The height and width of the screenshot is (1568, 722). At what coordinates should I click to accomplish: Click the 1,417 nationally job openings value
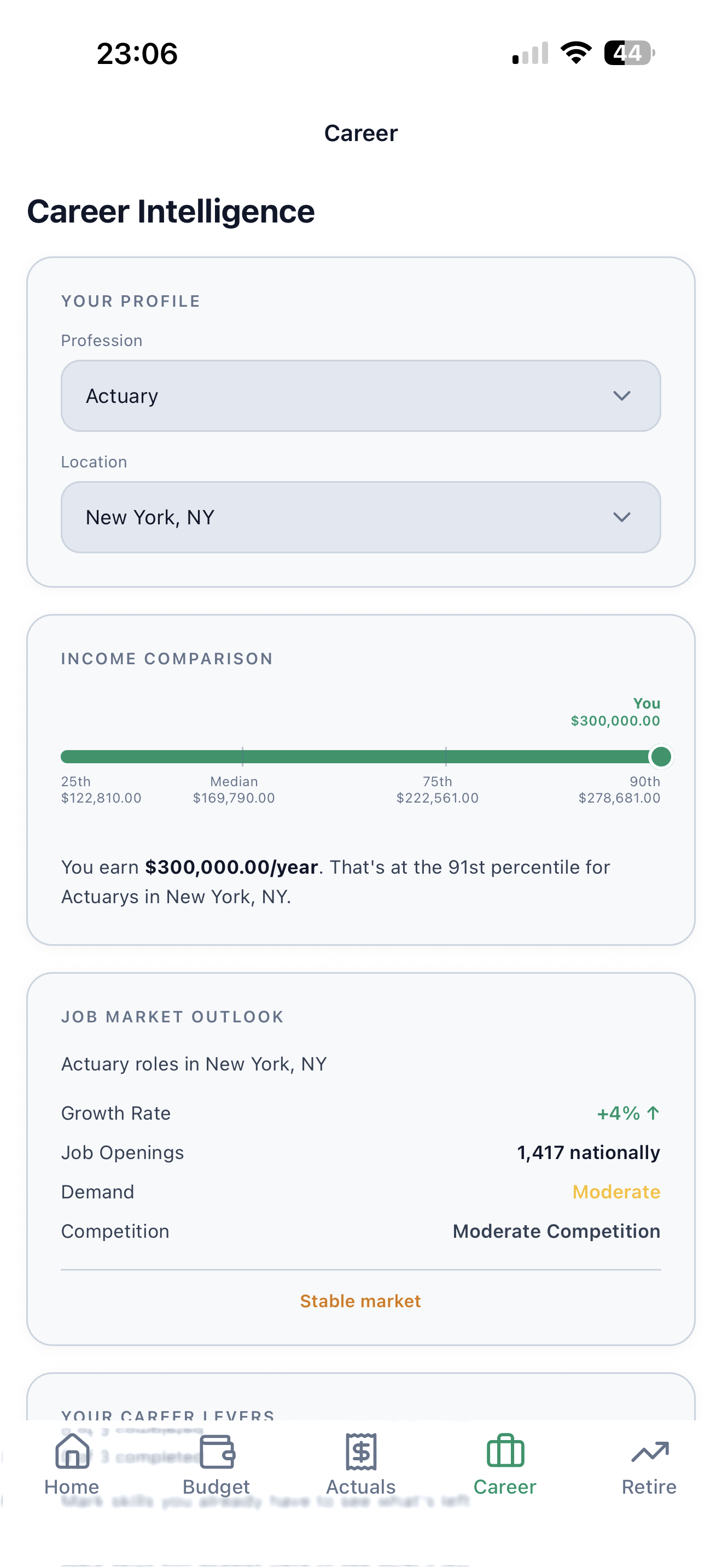tap(588, 1152)
